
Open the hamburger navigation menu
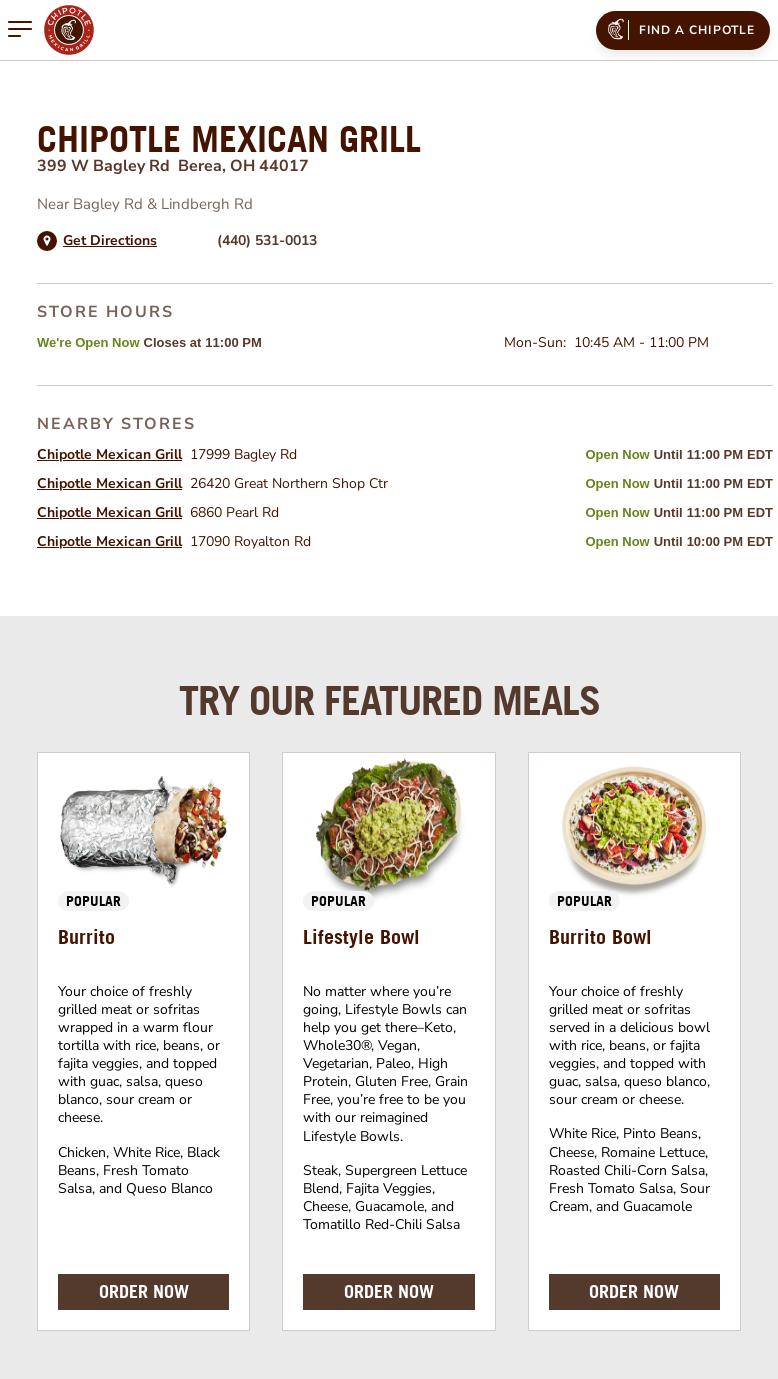(x=20, y=29)
